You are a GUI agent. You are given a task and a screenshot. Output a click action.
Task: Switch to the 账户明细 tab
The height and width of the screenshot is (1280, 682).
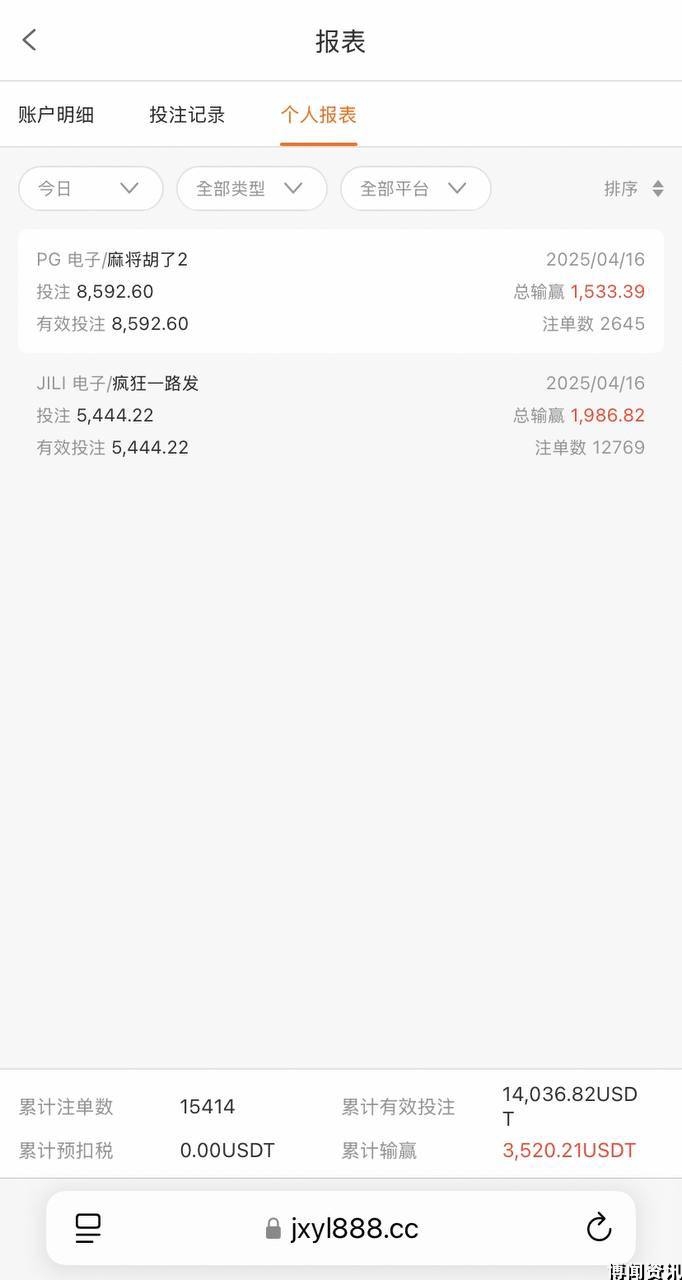(56, 114)
